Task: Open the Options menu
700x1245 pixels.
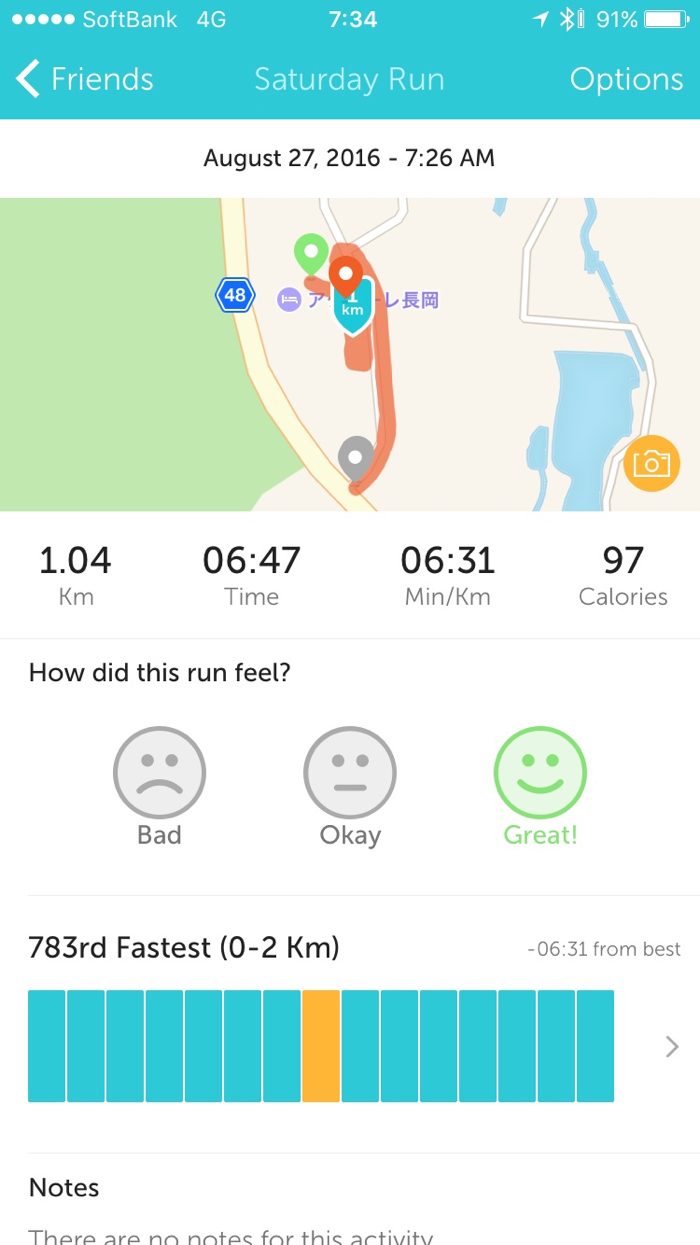Action: coord(626,79)
